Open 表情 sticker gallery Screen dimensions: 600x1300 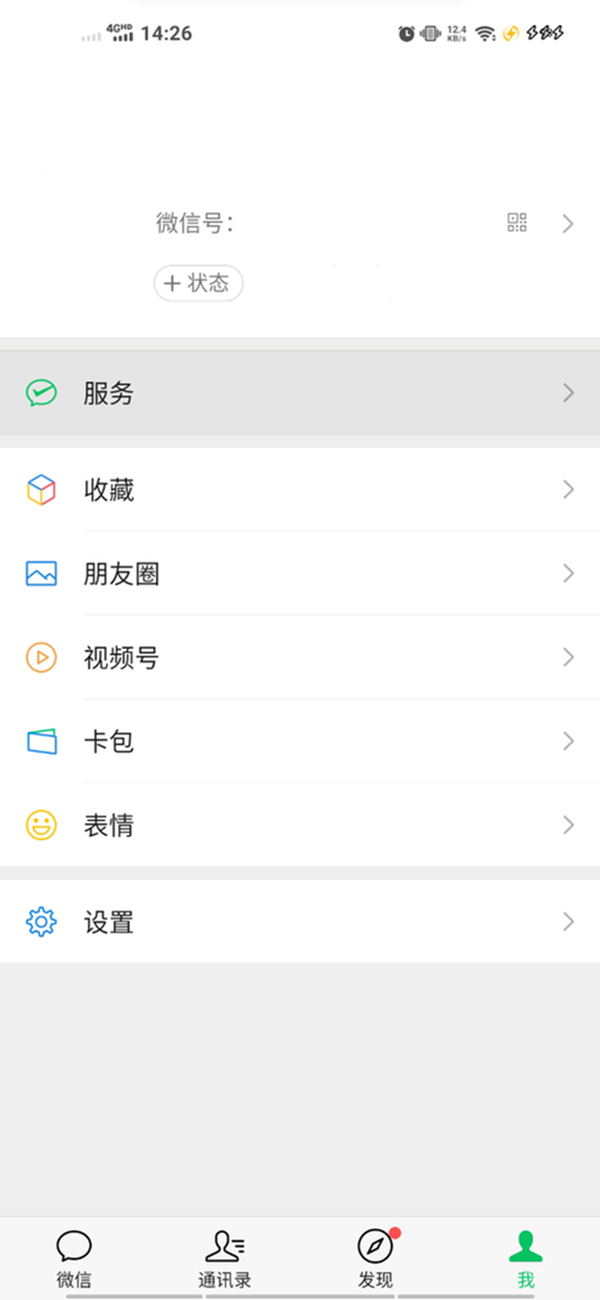coord(300,826)
